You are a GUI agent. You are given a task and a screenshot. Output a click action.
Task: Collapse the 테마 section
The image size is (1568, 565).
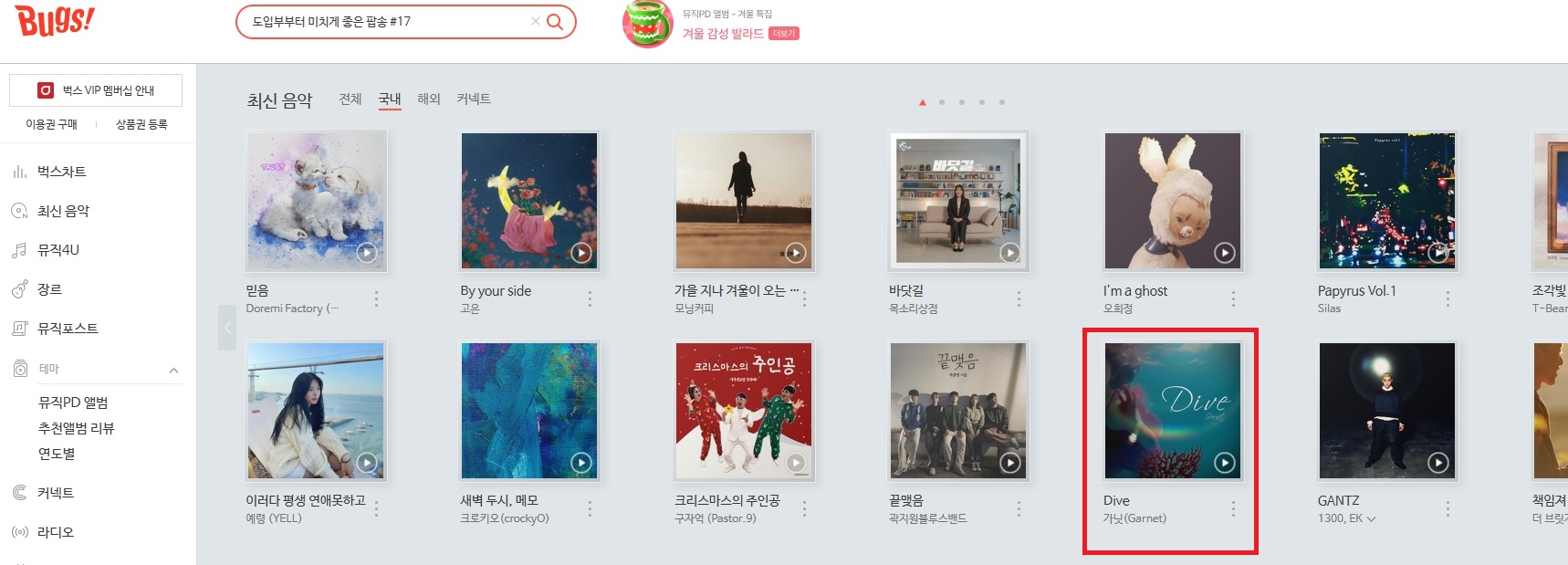(173, 370)
